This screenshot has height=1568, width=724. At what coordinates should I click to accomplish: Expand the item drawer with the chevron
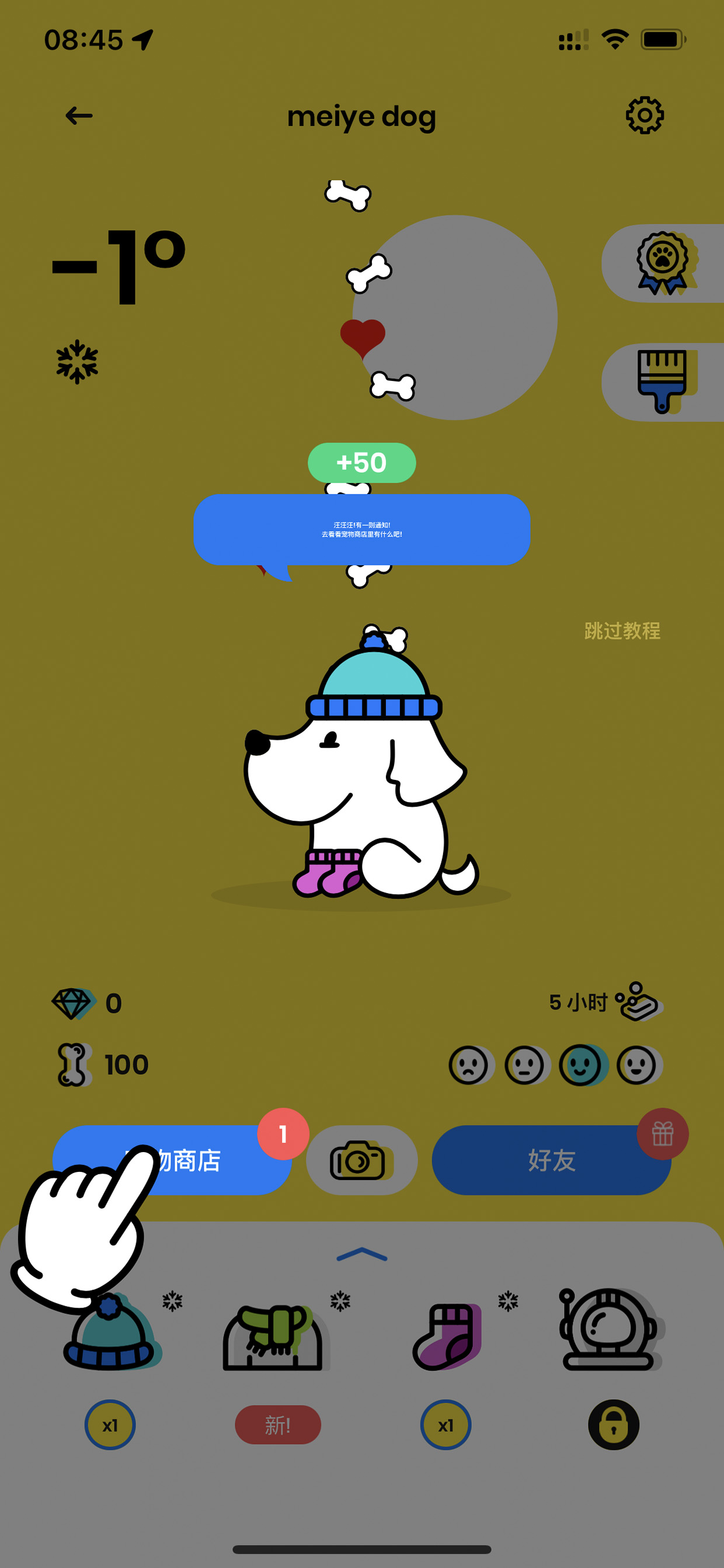(x=361, y=1254)
